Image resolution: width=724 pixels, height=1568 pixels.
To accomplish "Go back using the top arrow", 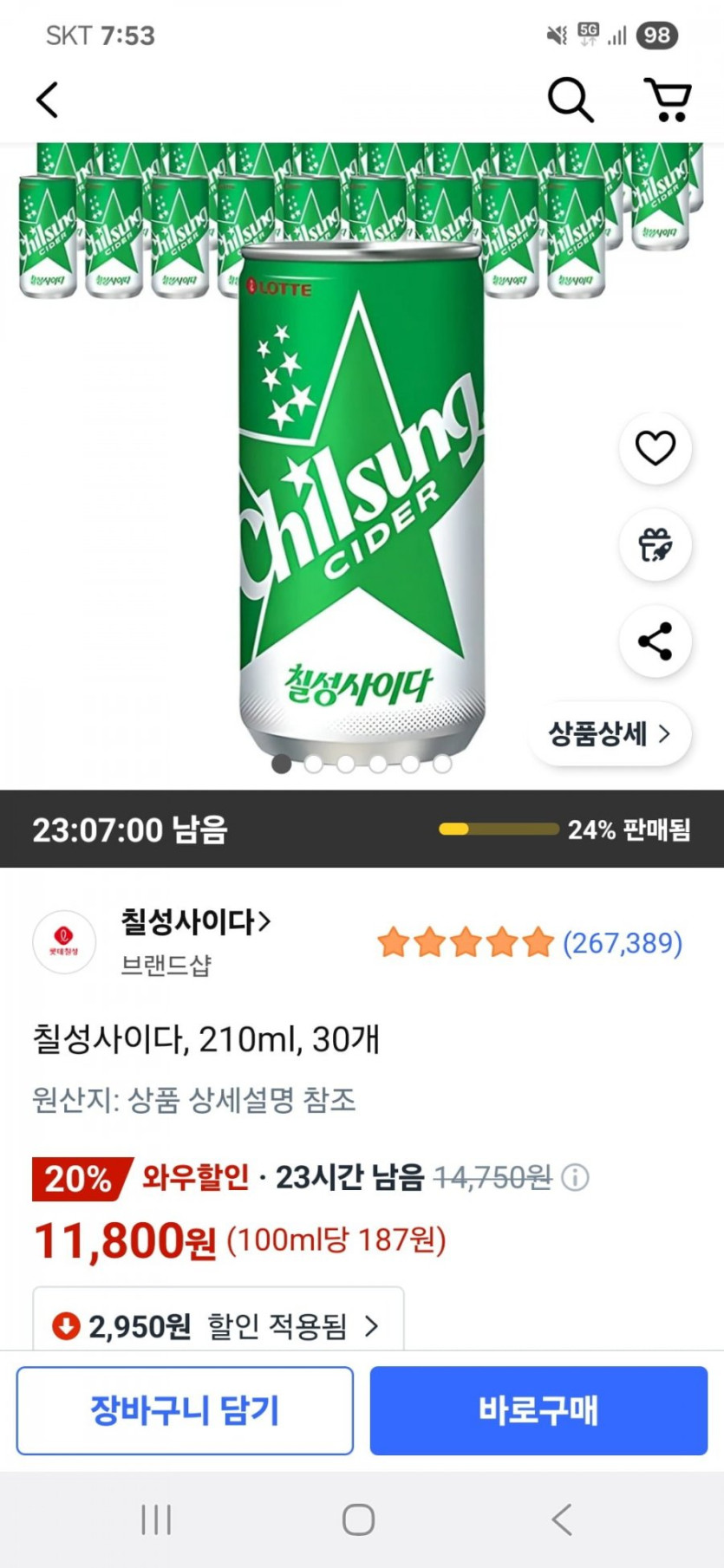I will coord(48,100).
